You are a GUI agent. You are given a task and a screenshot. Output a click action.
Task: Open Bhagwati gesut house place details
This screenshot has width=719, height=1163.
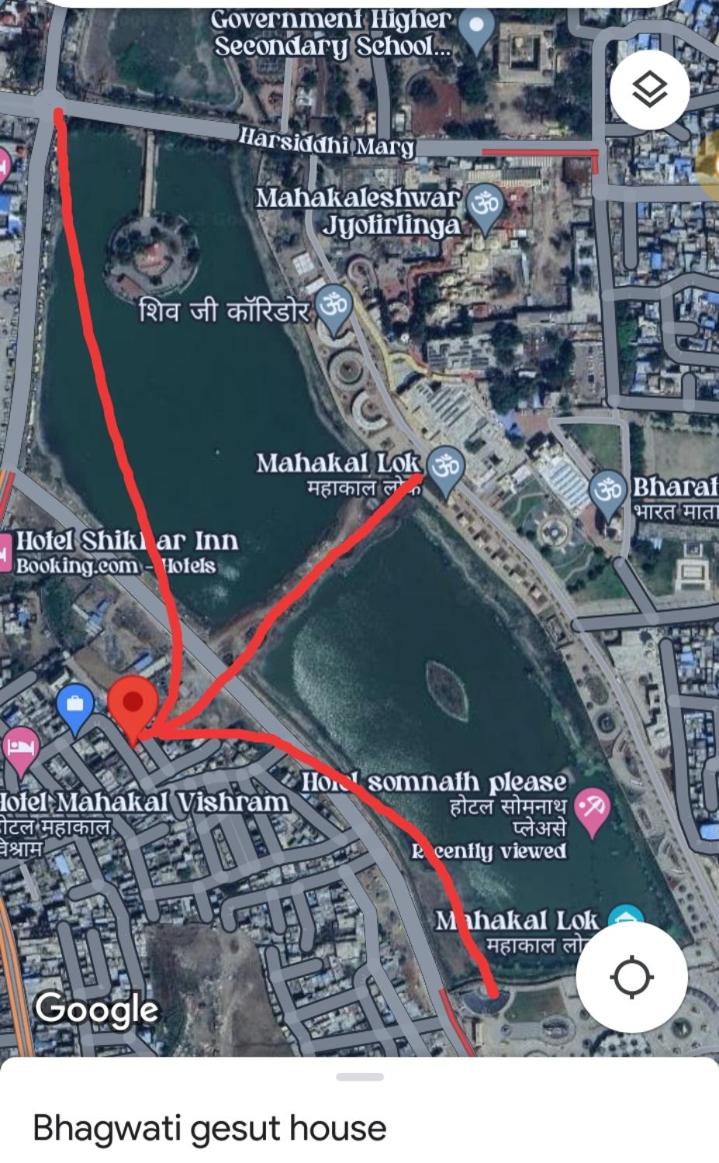click(x=210, y=1128)
